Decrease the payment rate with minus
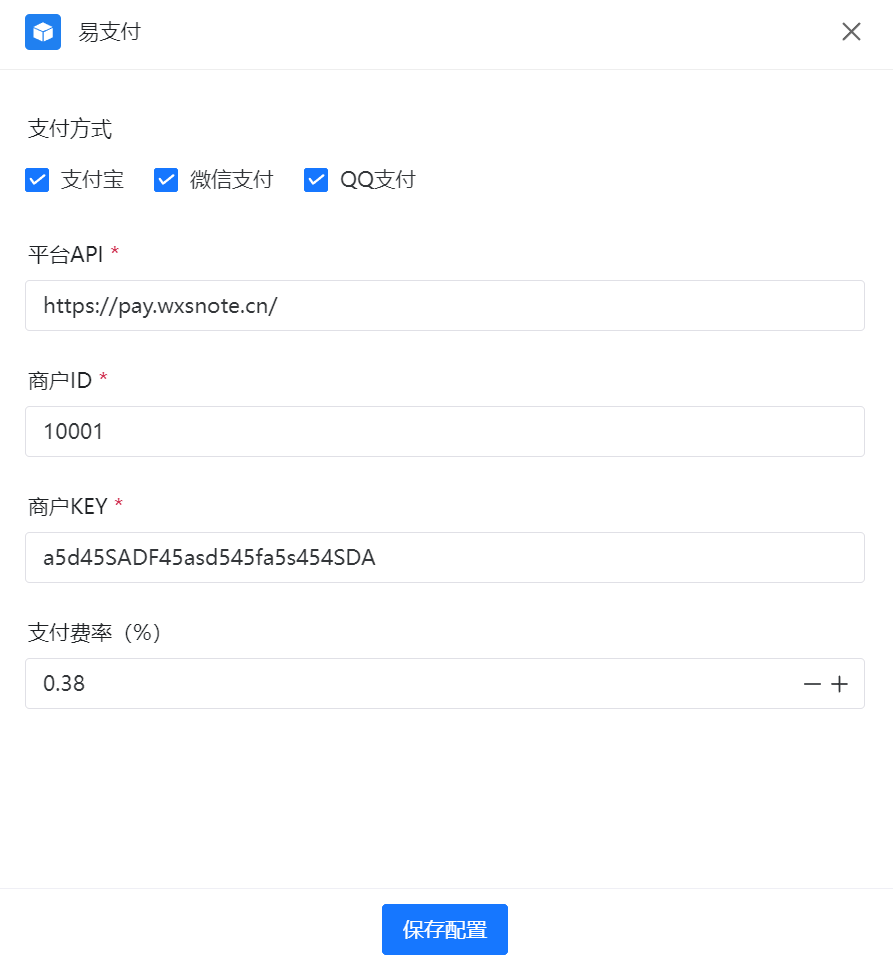 point(812,684)
